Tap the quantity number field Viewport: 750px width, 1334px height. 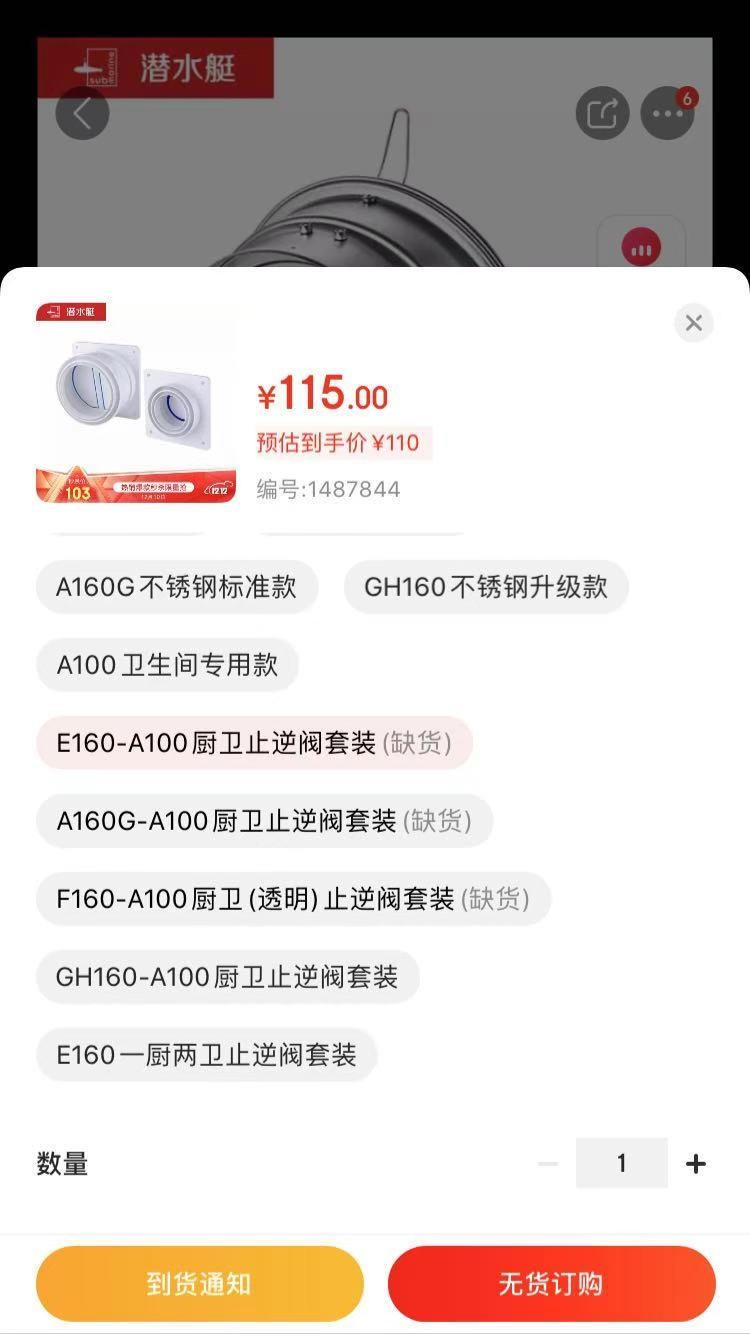621,1163
